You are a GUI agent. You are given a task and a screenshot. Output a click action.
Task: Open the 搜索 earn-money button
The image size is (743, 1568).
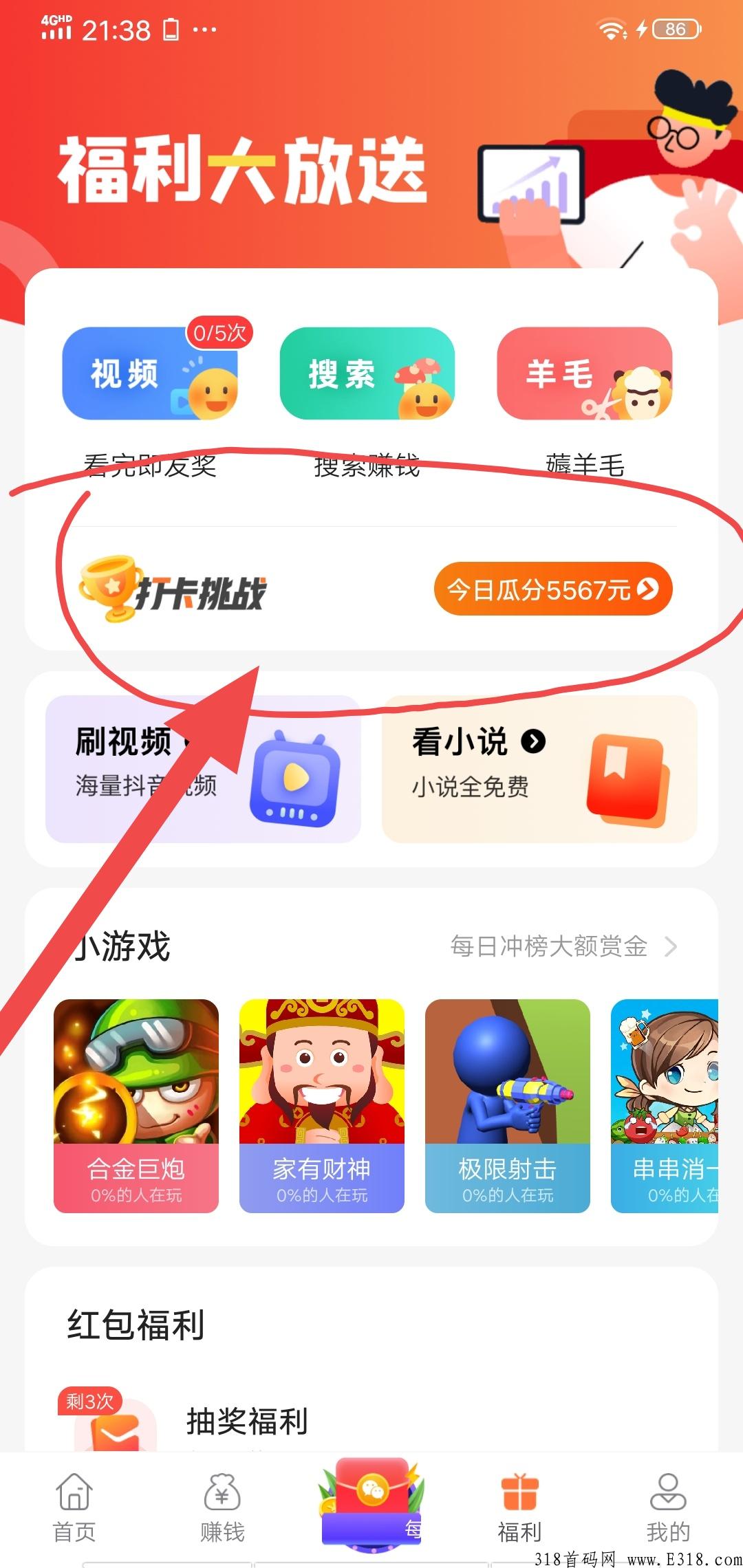click(367, 373)
